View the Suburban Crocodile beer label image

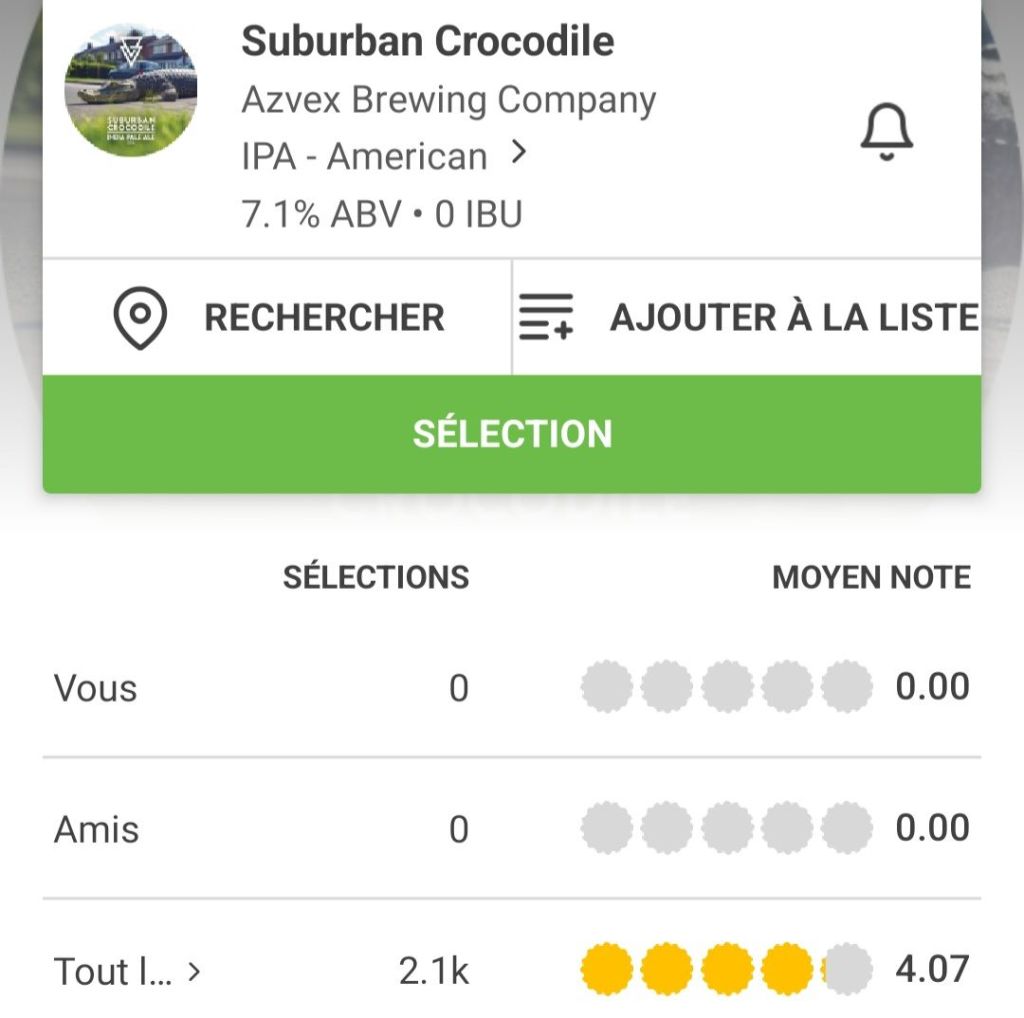[131, 91]
